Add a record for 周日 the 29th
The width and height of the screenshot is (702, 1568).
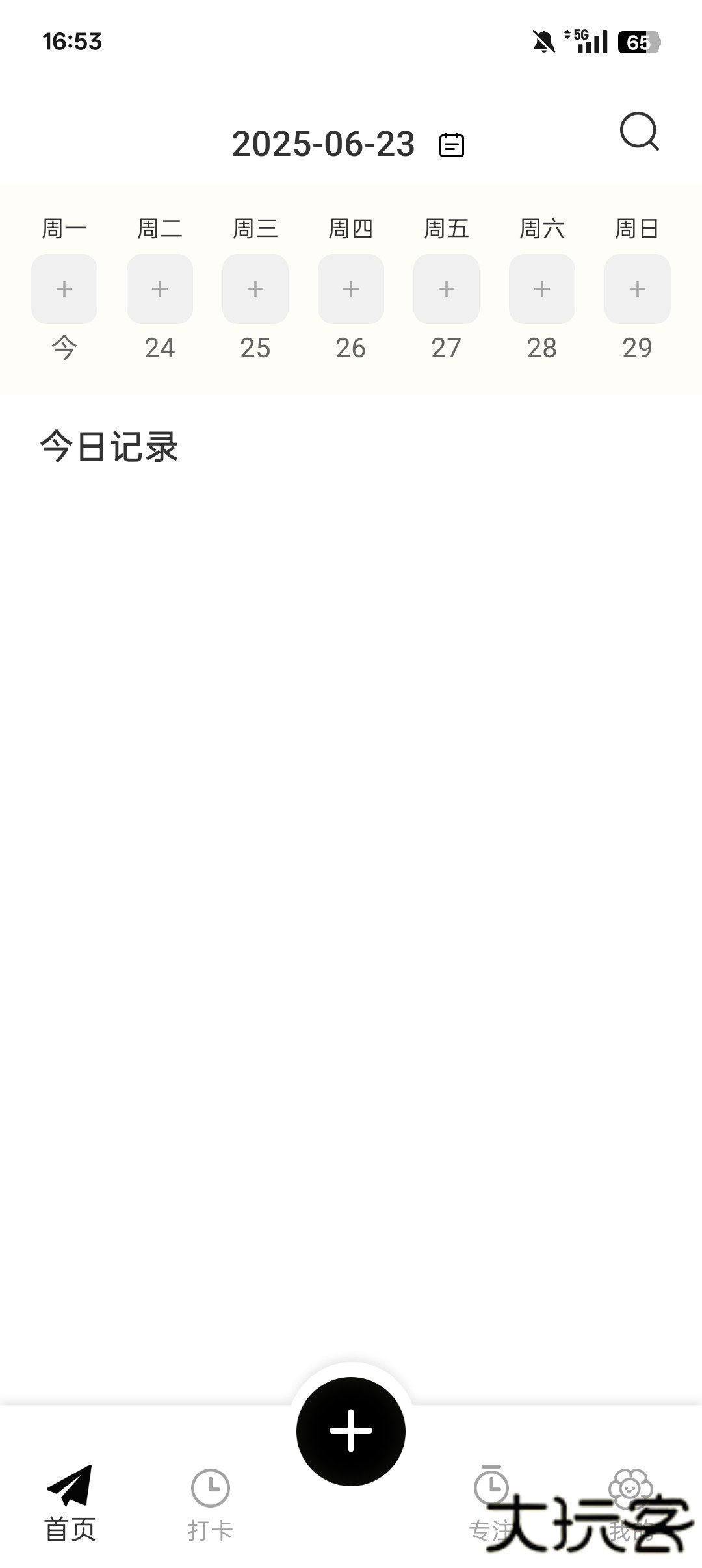638,289
